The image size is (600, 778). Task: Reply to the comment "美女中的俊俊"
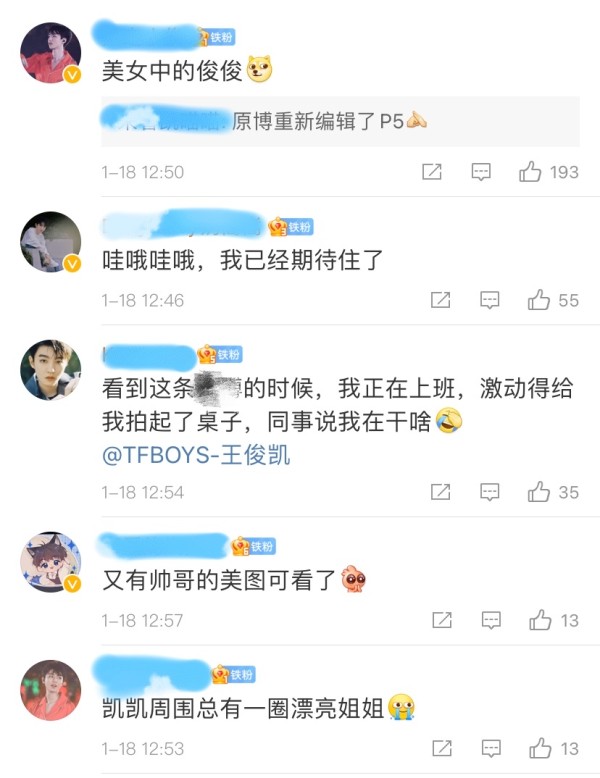[481, 172]
